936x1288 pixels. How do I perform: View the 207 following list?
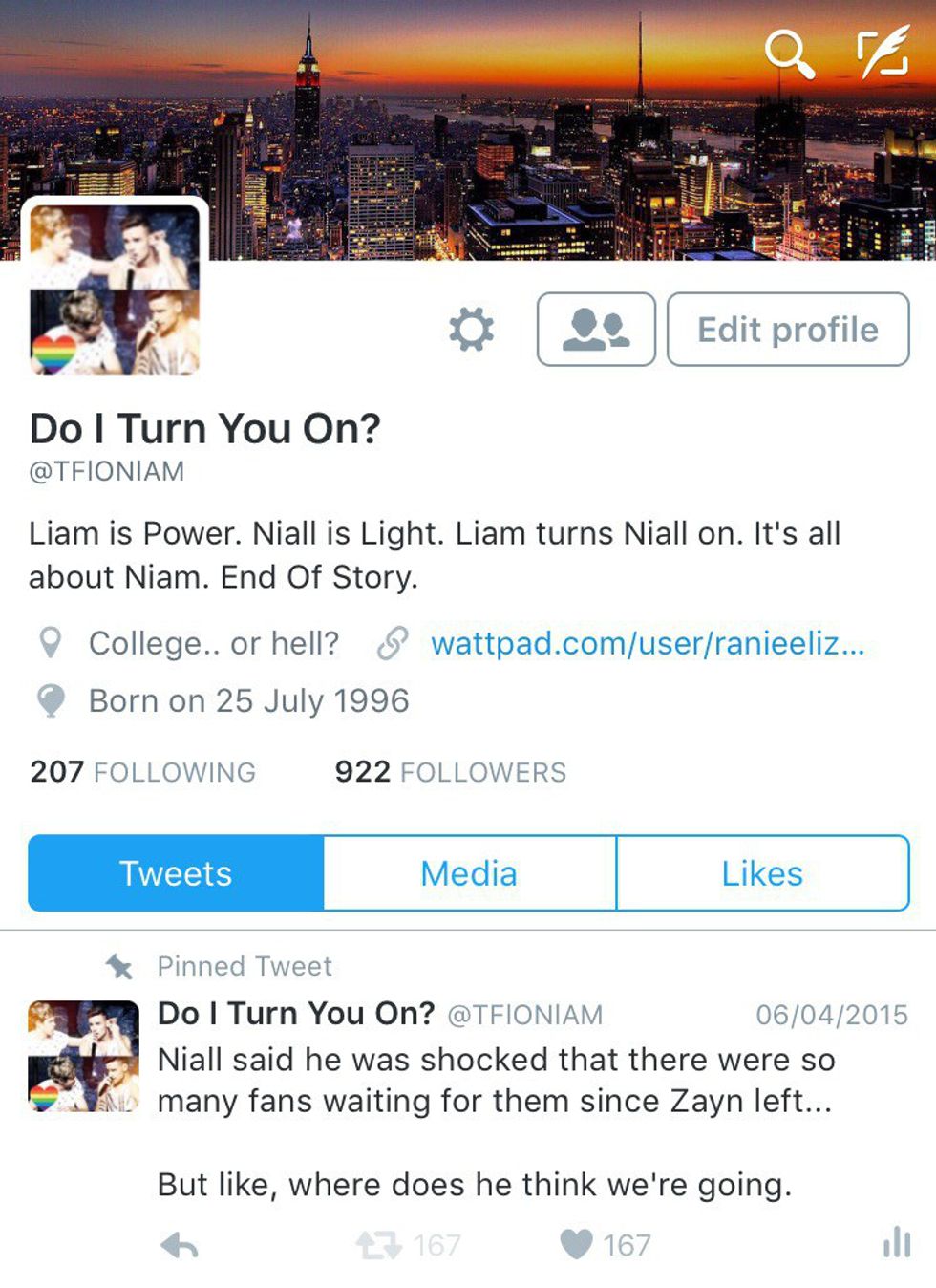coord(143,771)
